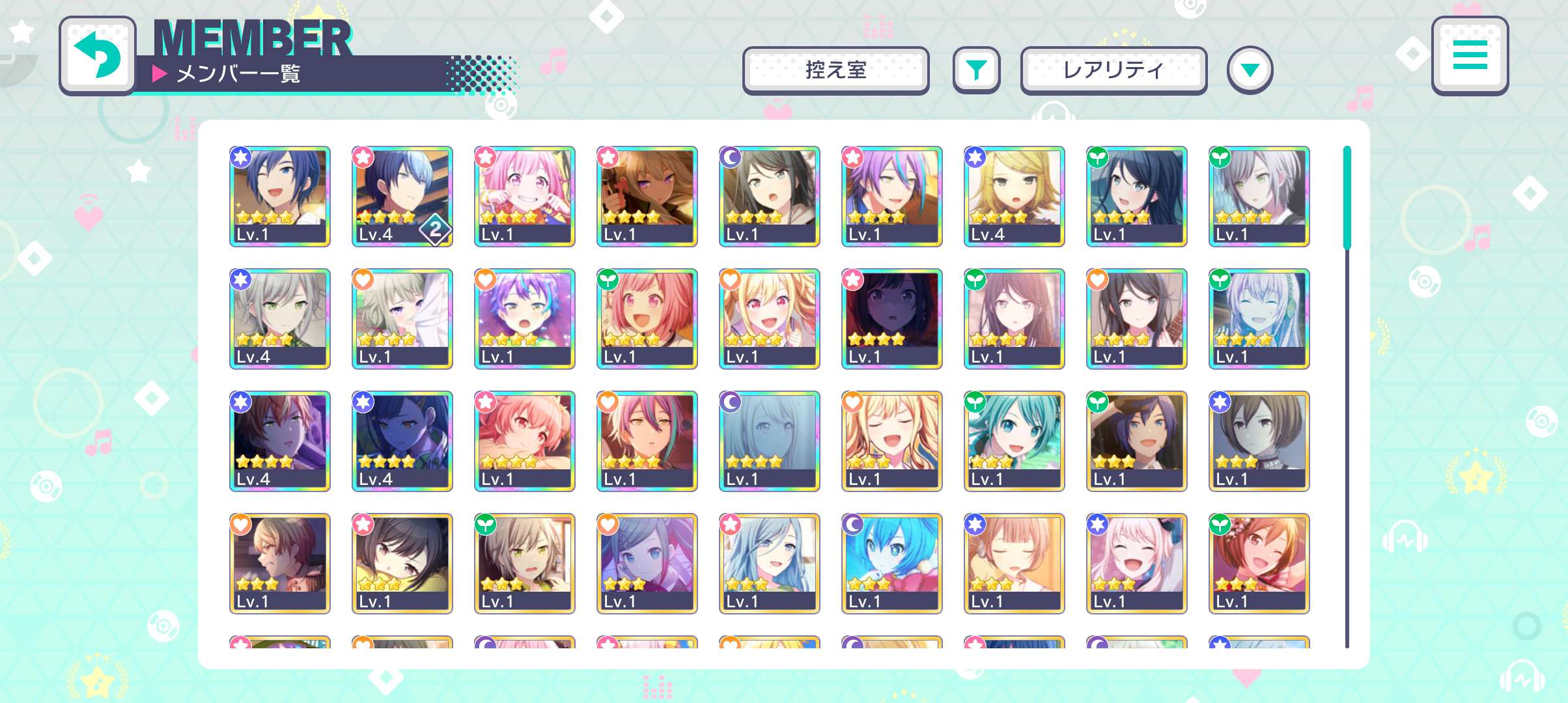
Task: Select the teal twin-tail girl three-star card
Action: pos(1014,441)
